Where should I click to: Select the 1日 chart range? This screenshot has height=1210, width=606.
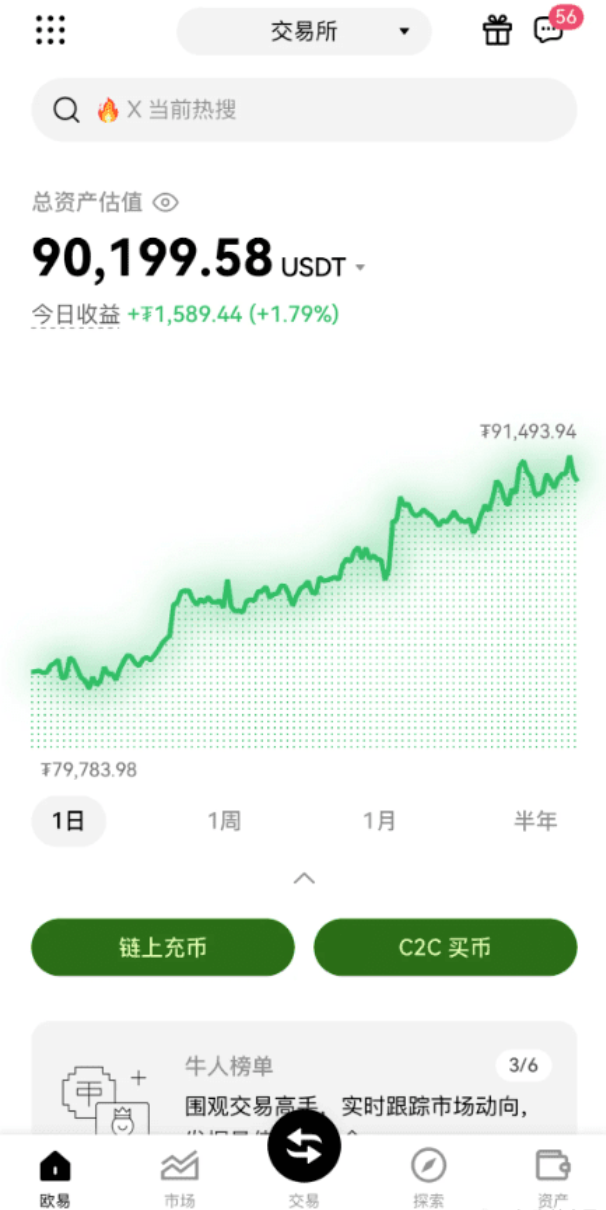click(x=68, y=822)
